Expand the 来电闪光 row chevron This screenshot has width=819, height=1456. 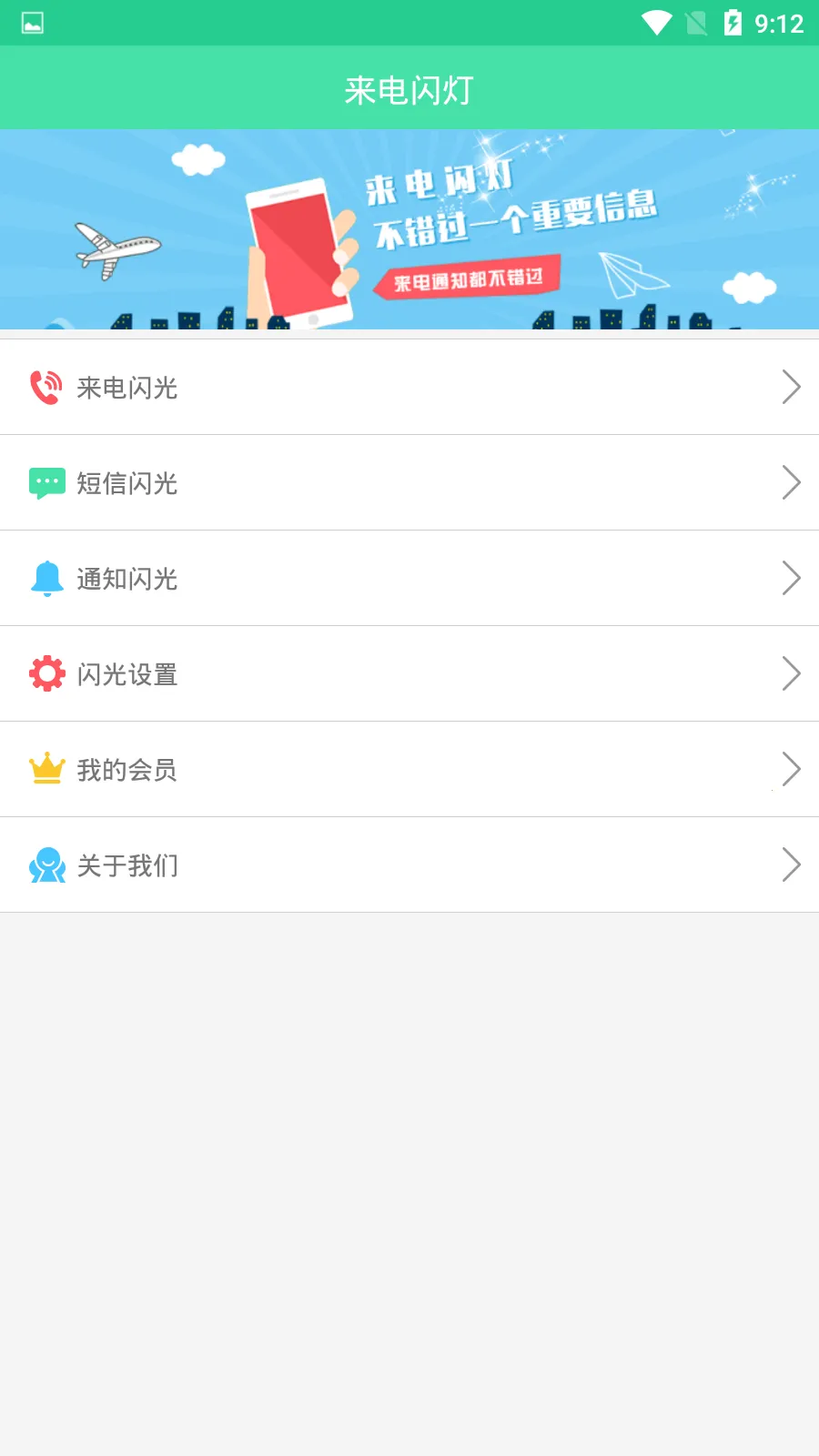coord(791,386)
